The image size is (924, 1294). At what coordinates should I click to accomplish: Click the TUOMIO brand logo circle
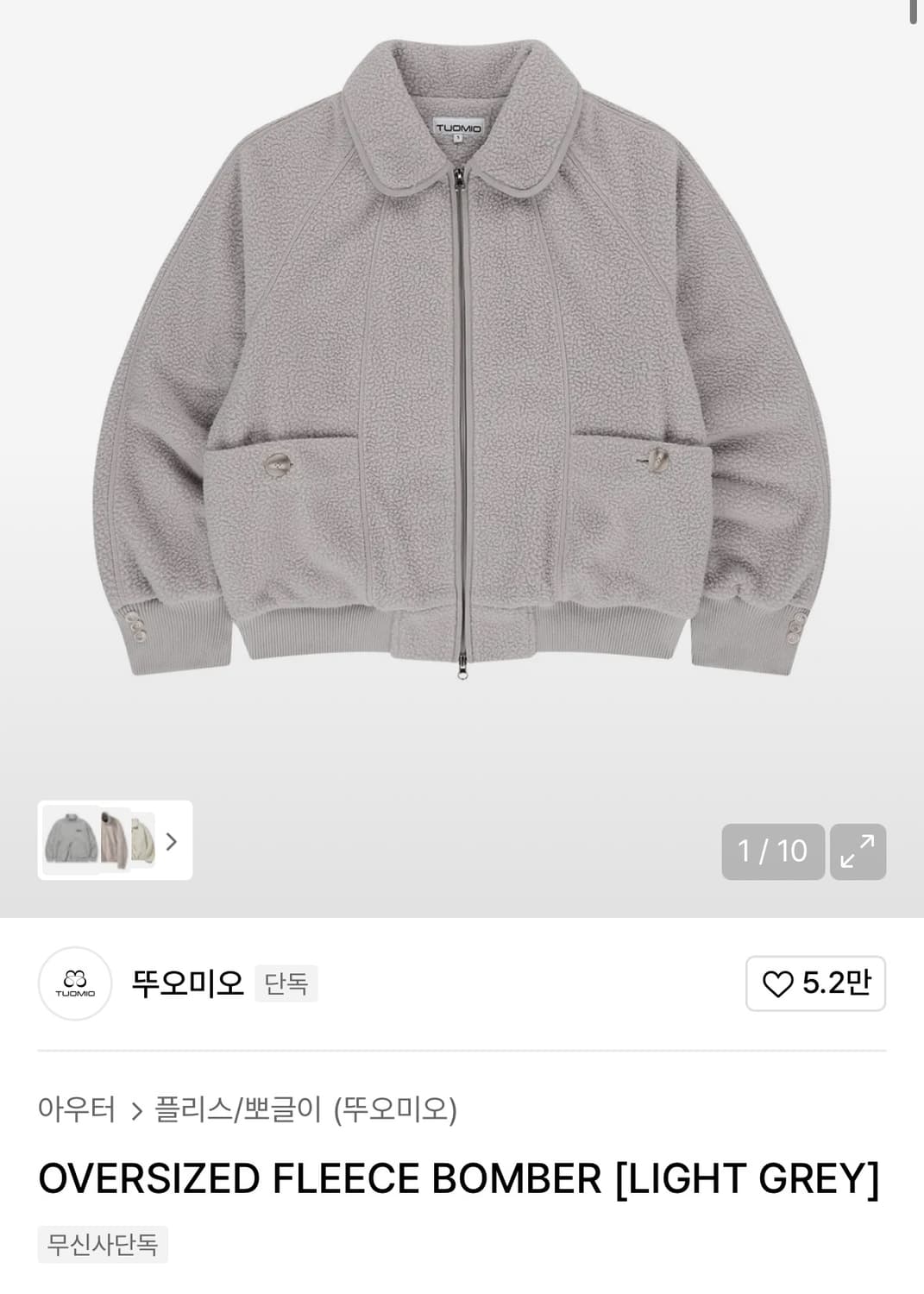click(x=76, y=983)
